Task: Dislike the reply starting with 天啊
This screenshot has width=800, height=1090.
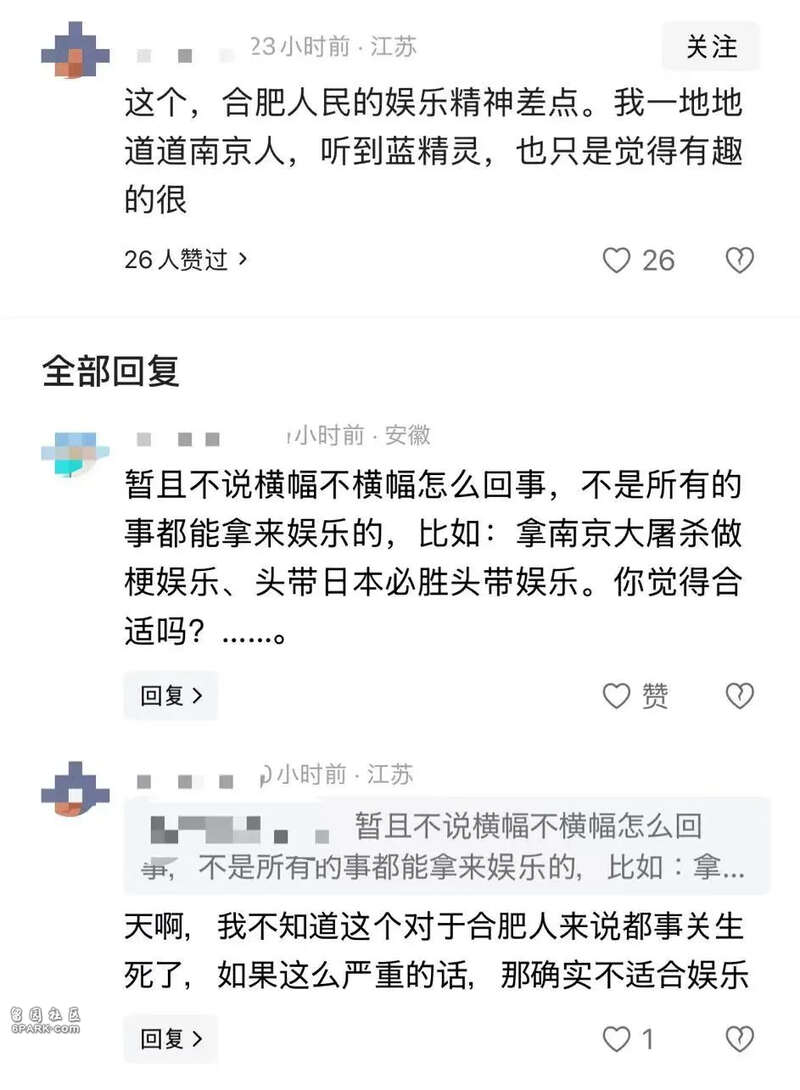Action: click(739, 1039)
